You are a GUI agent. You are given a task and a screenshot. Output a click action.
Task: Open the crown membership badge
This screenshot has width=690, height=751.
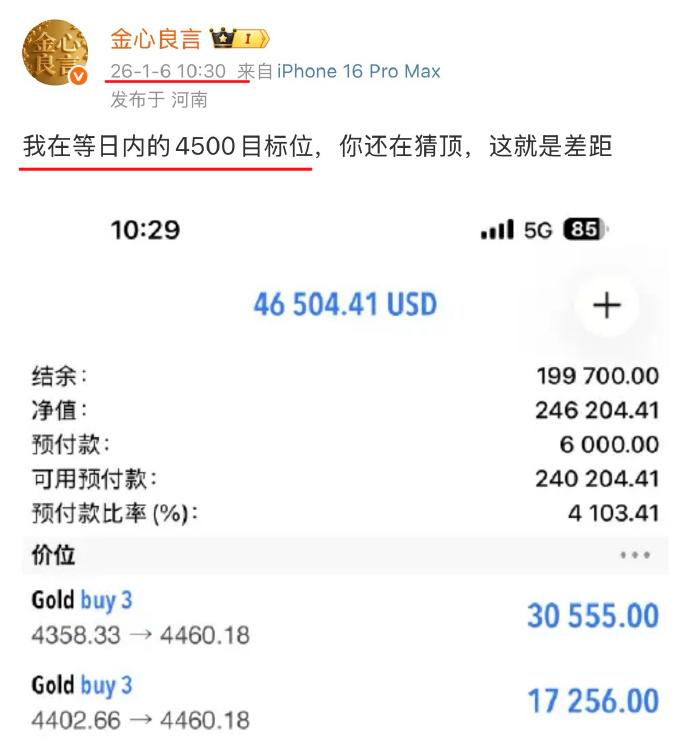pos(238,40)
